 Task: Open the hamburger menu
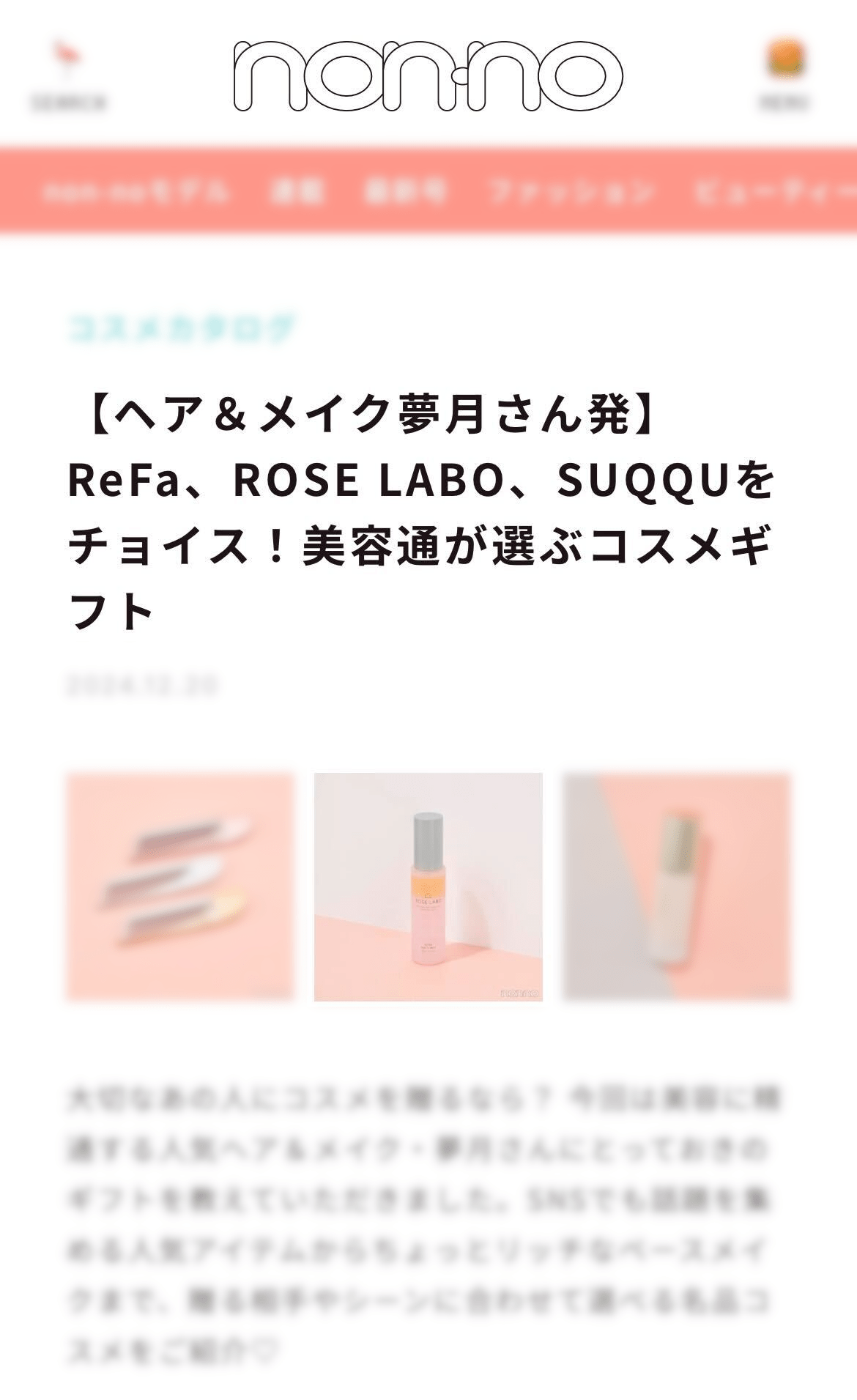(784, 73)
